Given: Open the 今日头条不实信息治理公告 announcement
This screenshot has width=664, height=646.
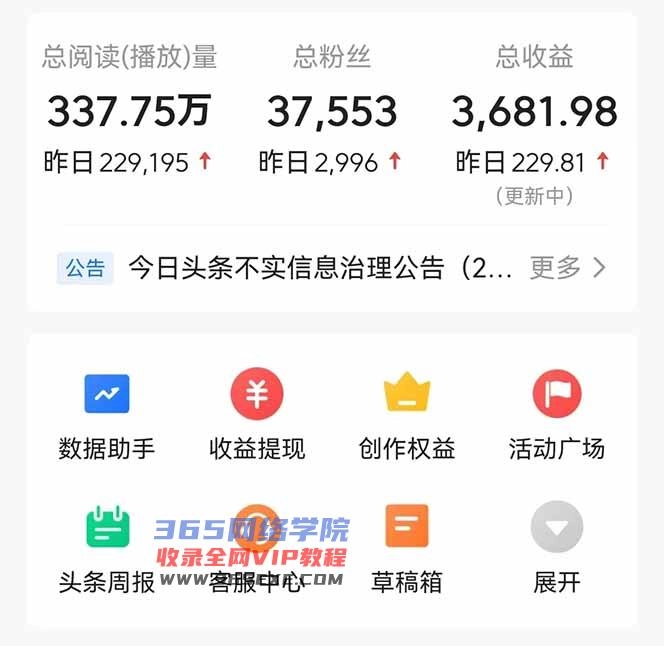Looking at the screenshot, I should click(320, 268).
